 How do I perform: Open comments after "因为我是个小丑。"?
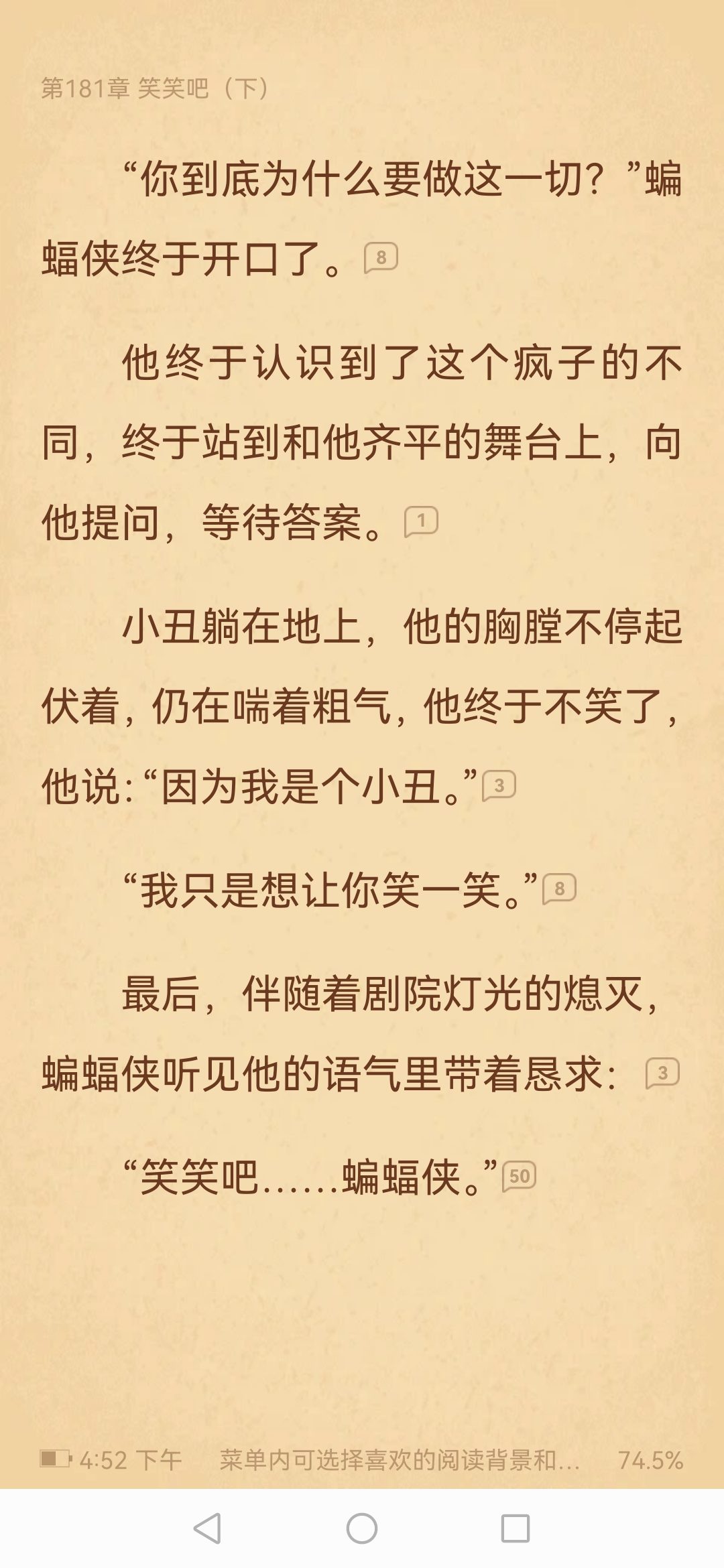coord(499,785)
